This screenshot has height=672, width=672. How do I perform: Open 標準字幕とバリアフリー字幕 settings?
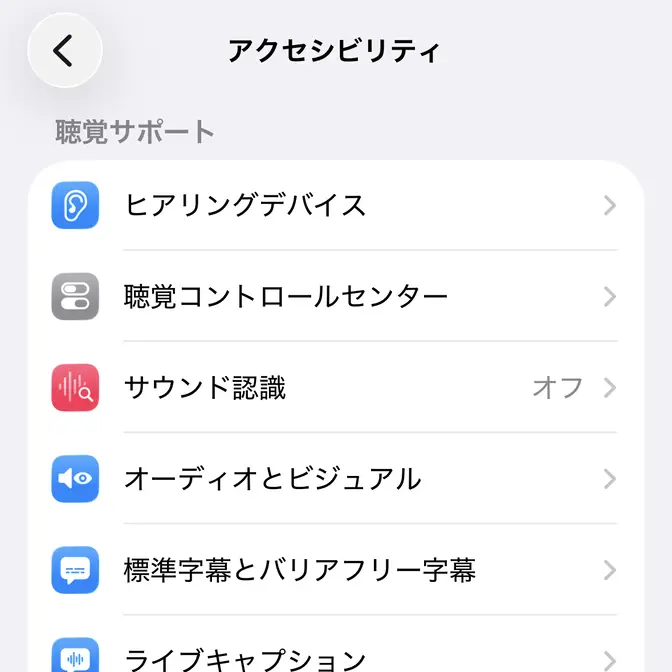[x=335, y=570]
